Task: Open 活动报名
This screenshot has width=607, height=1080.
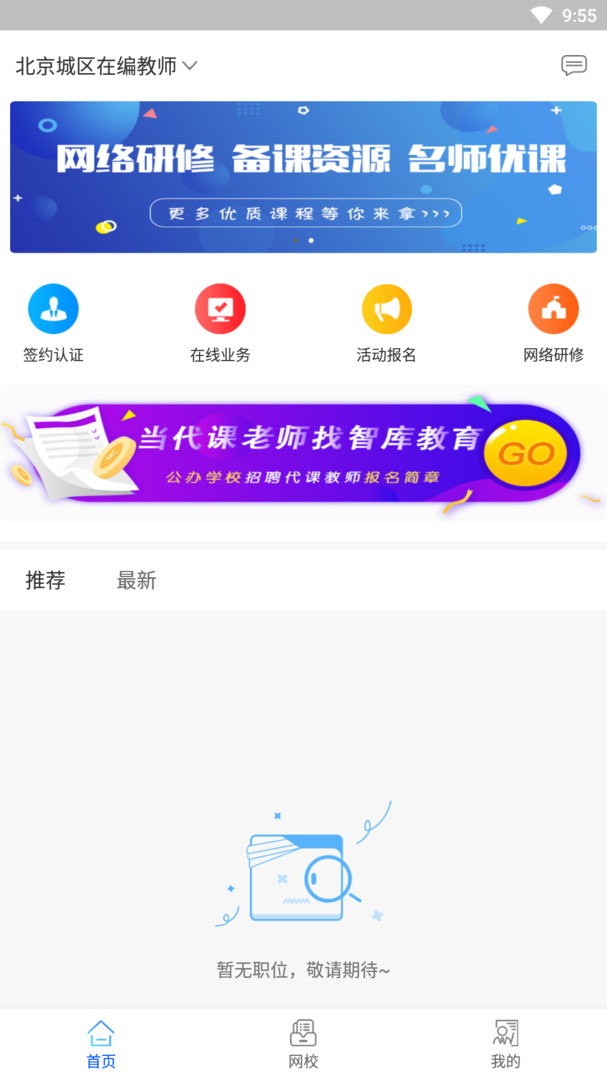Action: point(387,324)
